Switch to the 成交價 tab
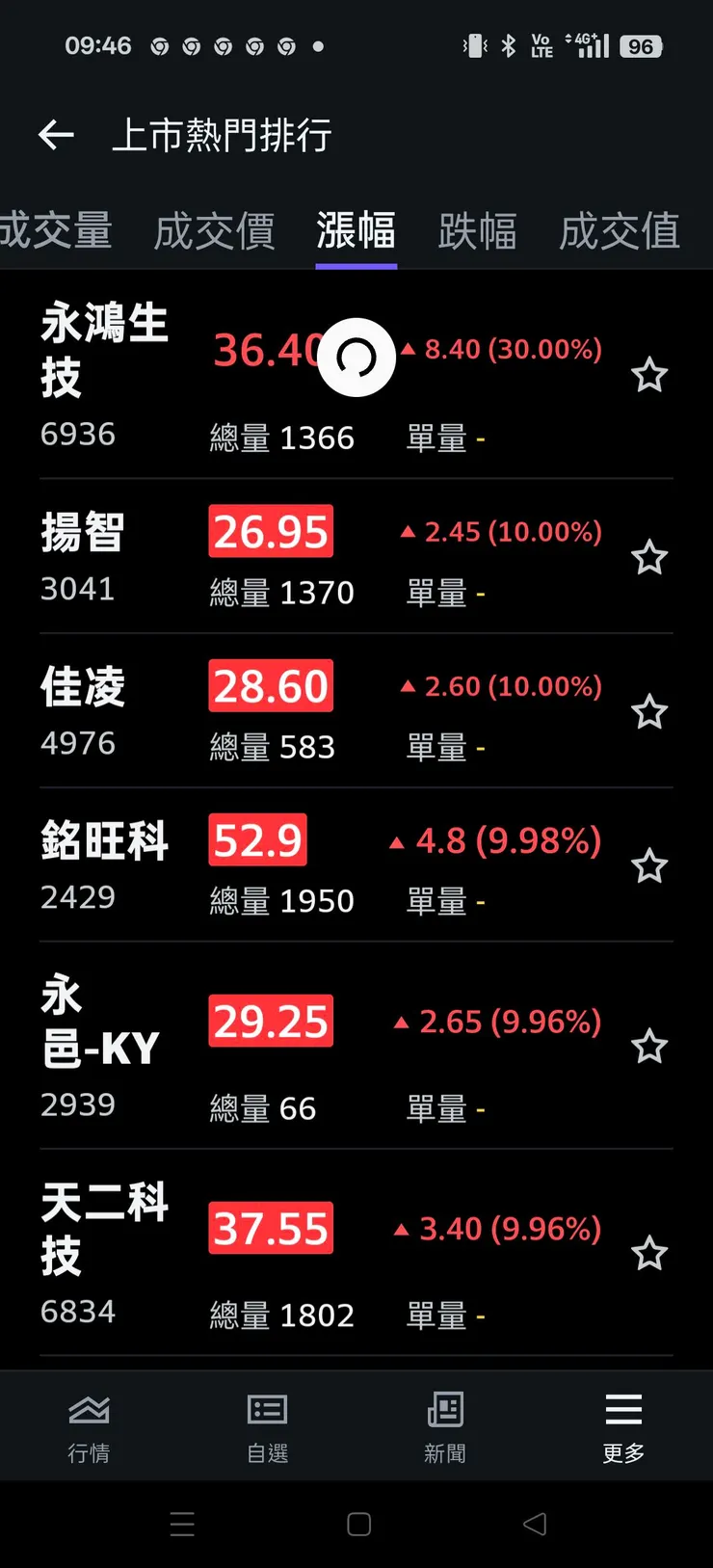 click(214, 231)
